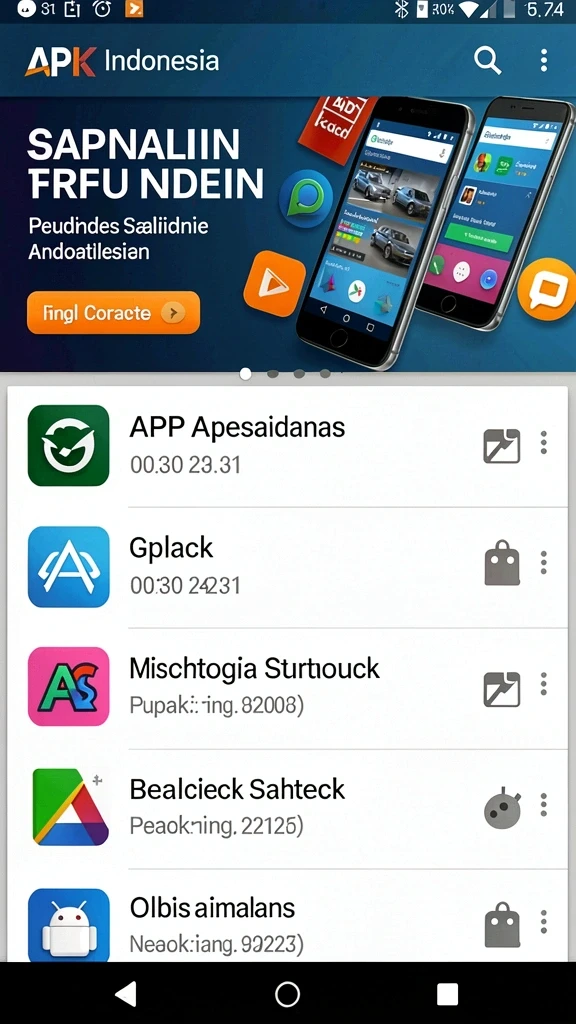The image size is (576, 1024).
Task: Open more options for APP Apesaidanas
Action: (543, 443)
